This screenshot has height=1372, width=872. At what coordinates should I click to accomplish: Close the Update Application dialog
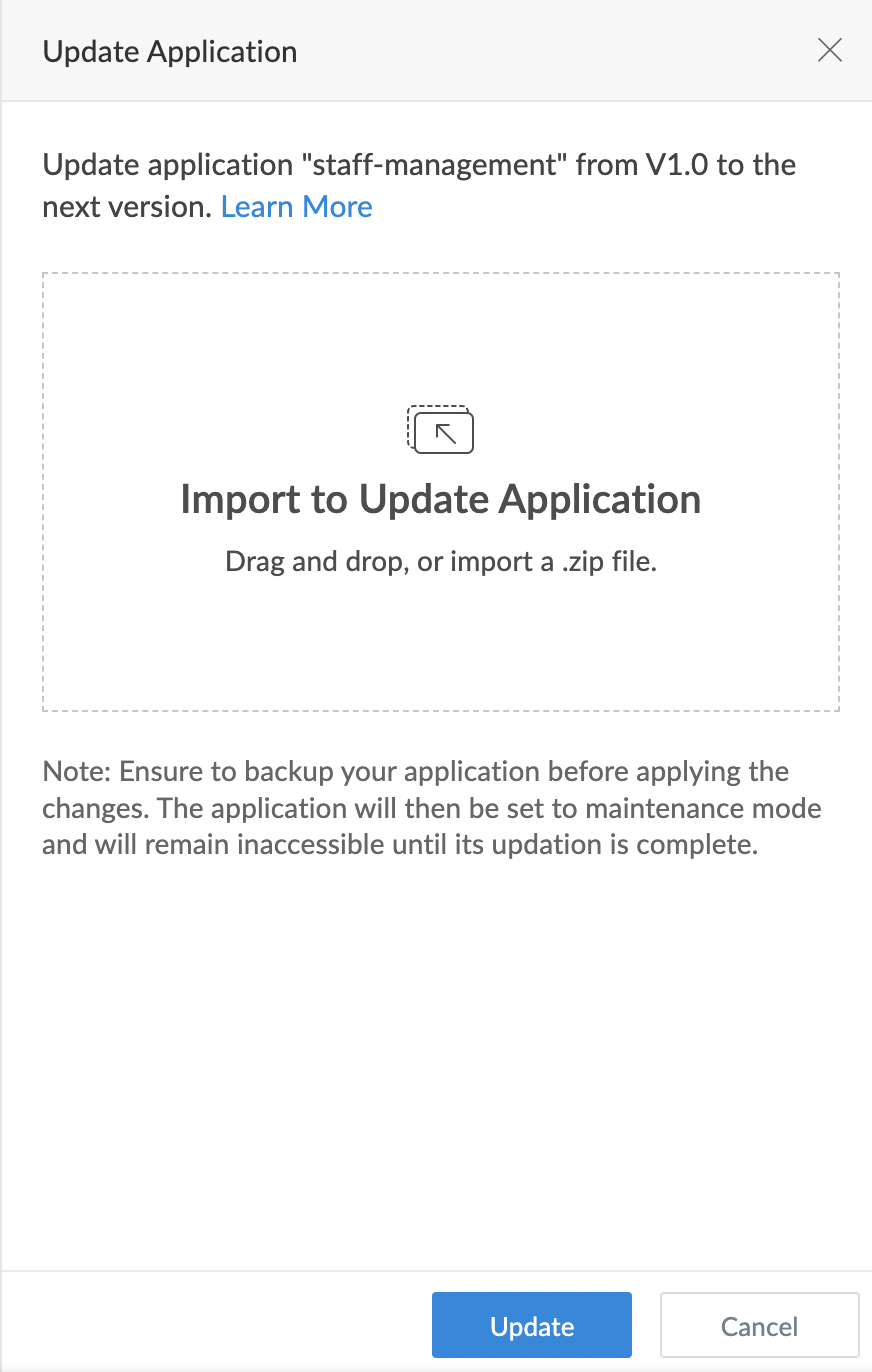coord(829,51)
